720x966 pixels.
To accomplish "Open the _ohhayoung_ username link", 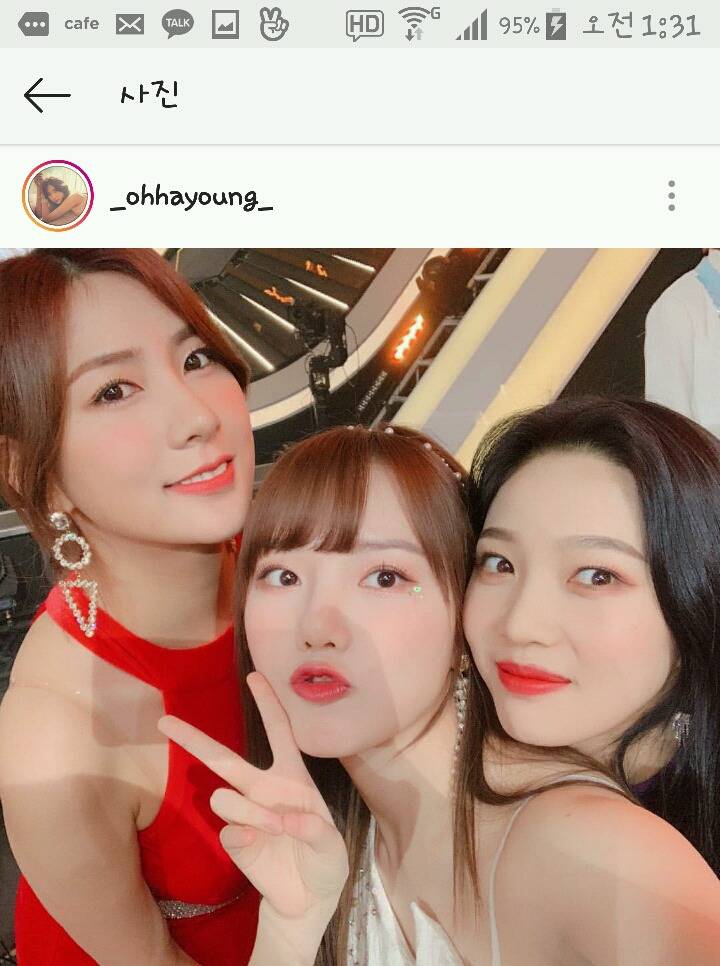I will tap(191, 197).
